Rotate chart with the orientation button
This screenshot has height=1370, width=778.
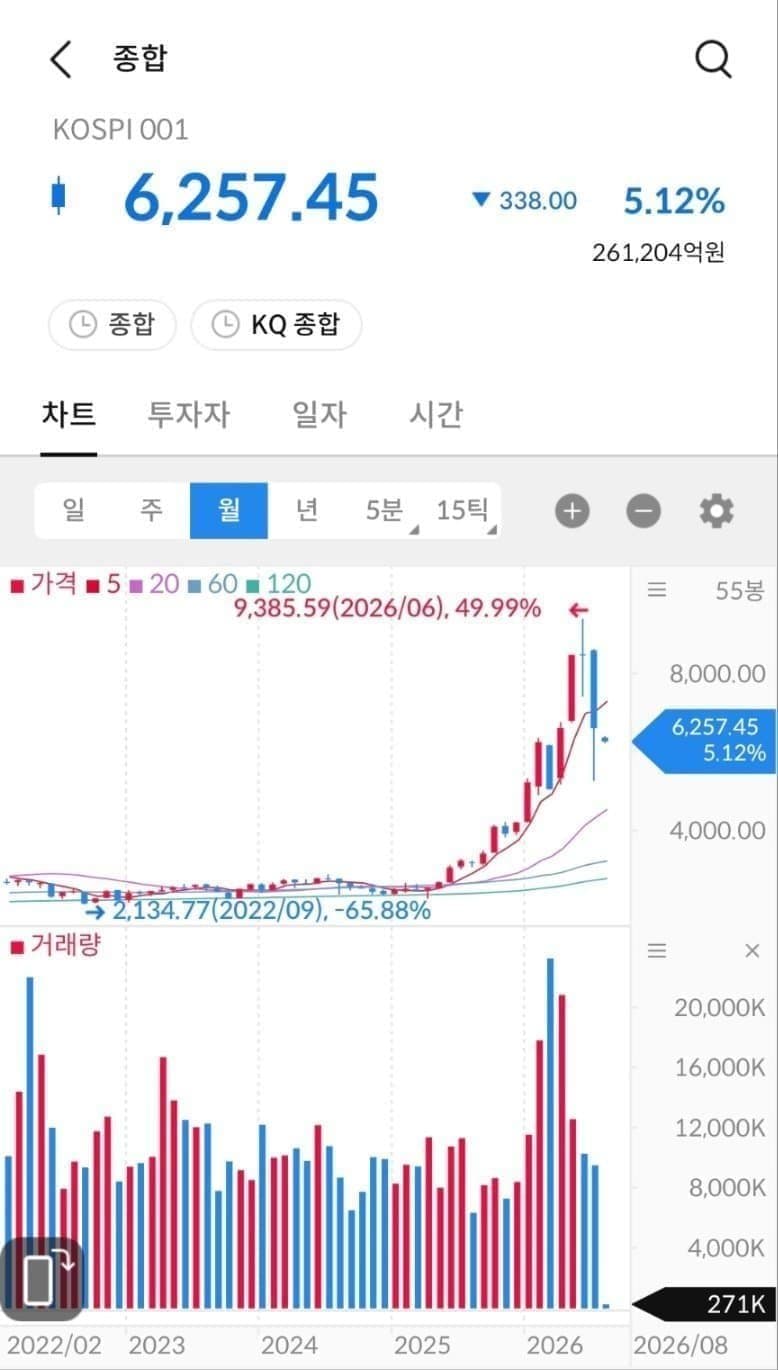point(41,1275)
